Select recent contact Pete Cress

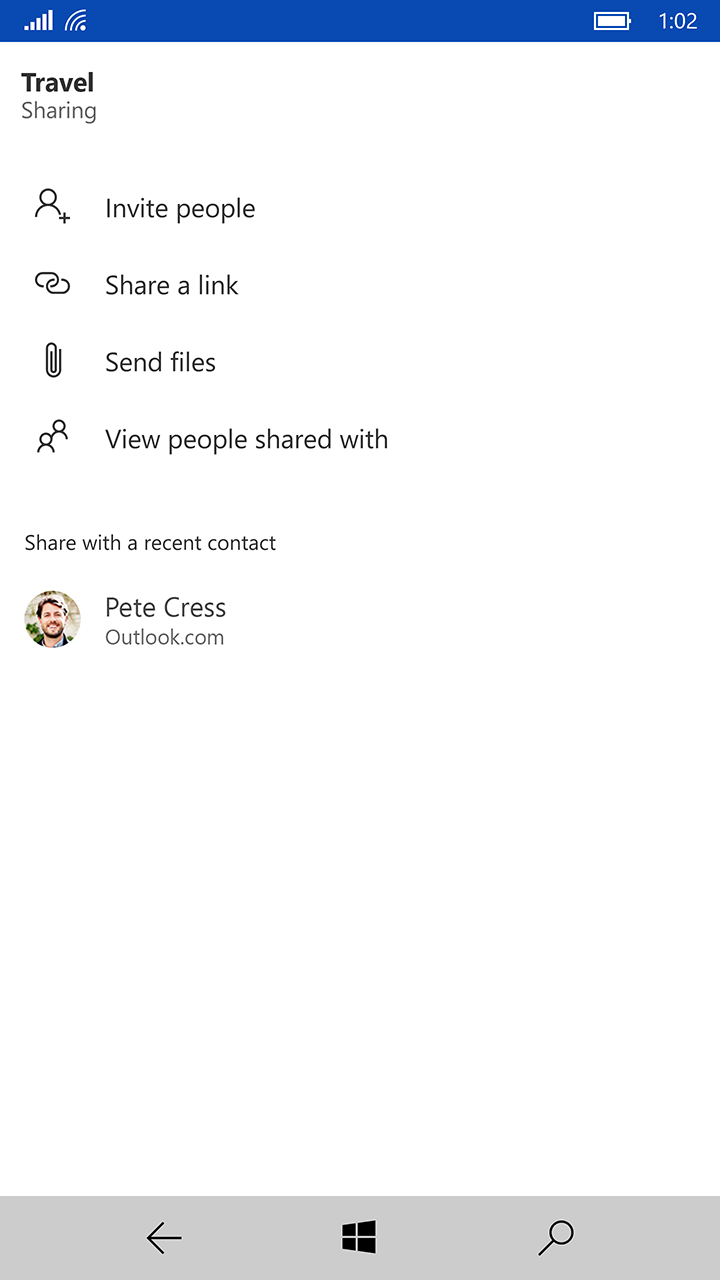pos(166,607)
